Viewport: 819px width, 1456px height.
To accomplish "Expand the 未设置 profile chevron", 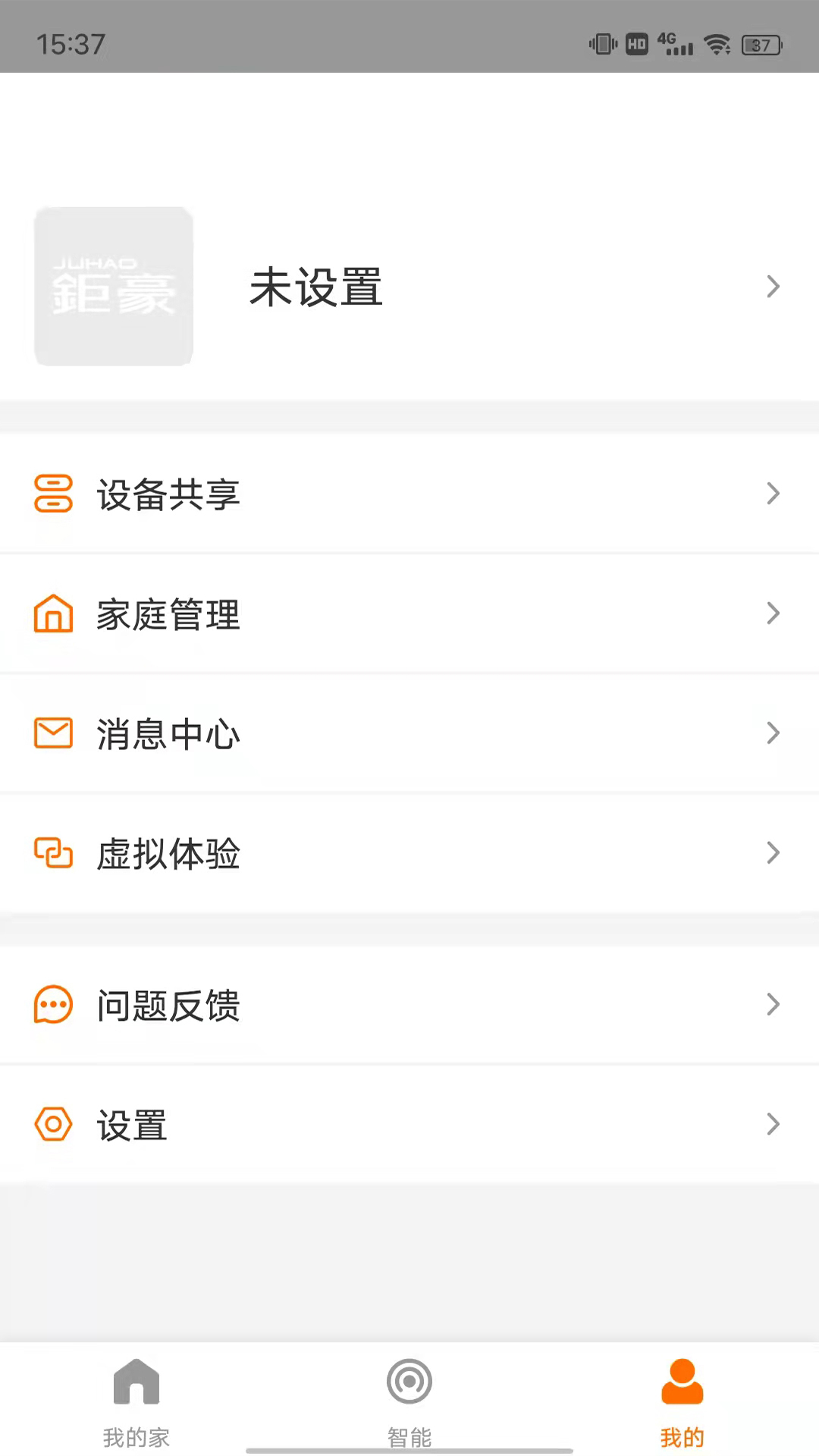I will tap(773, 287).
